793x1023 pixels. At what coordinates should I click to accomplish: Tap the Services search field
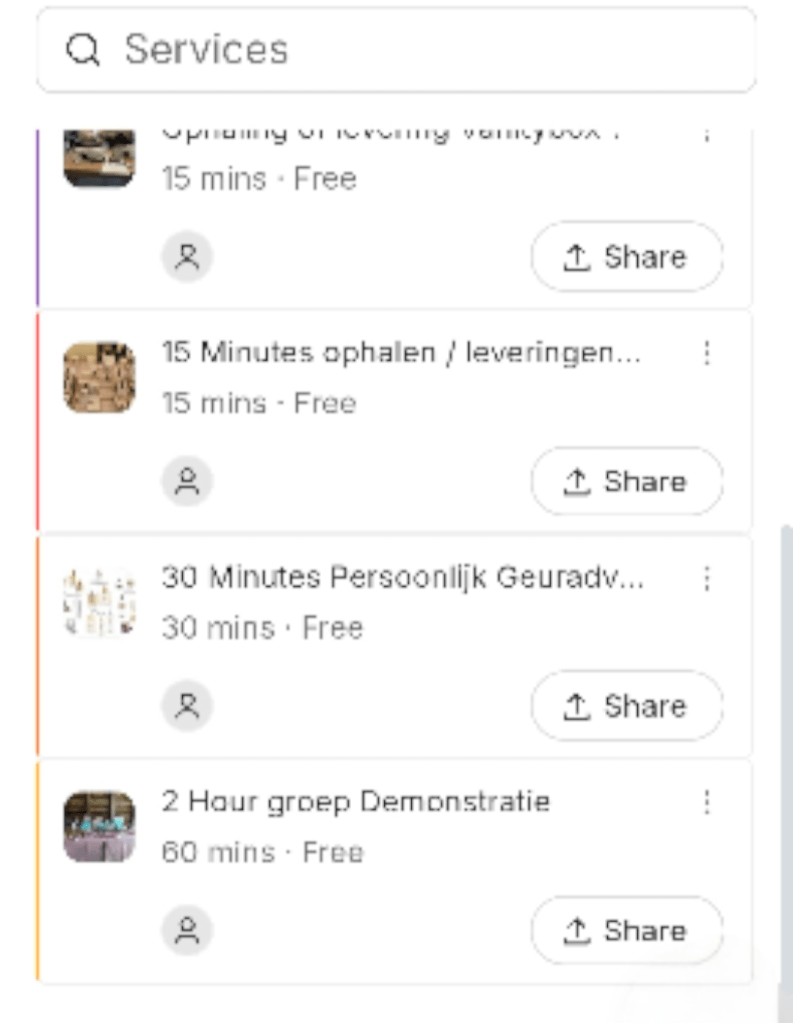396,49
